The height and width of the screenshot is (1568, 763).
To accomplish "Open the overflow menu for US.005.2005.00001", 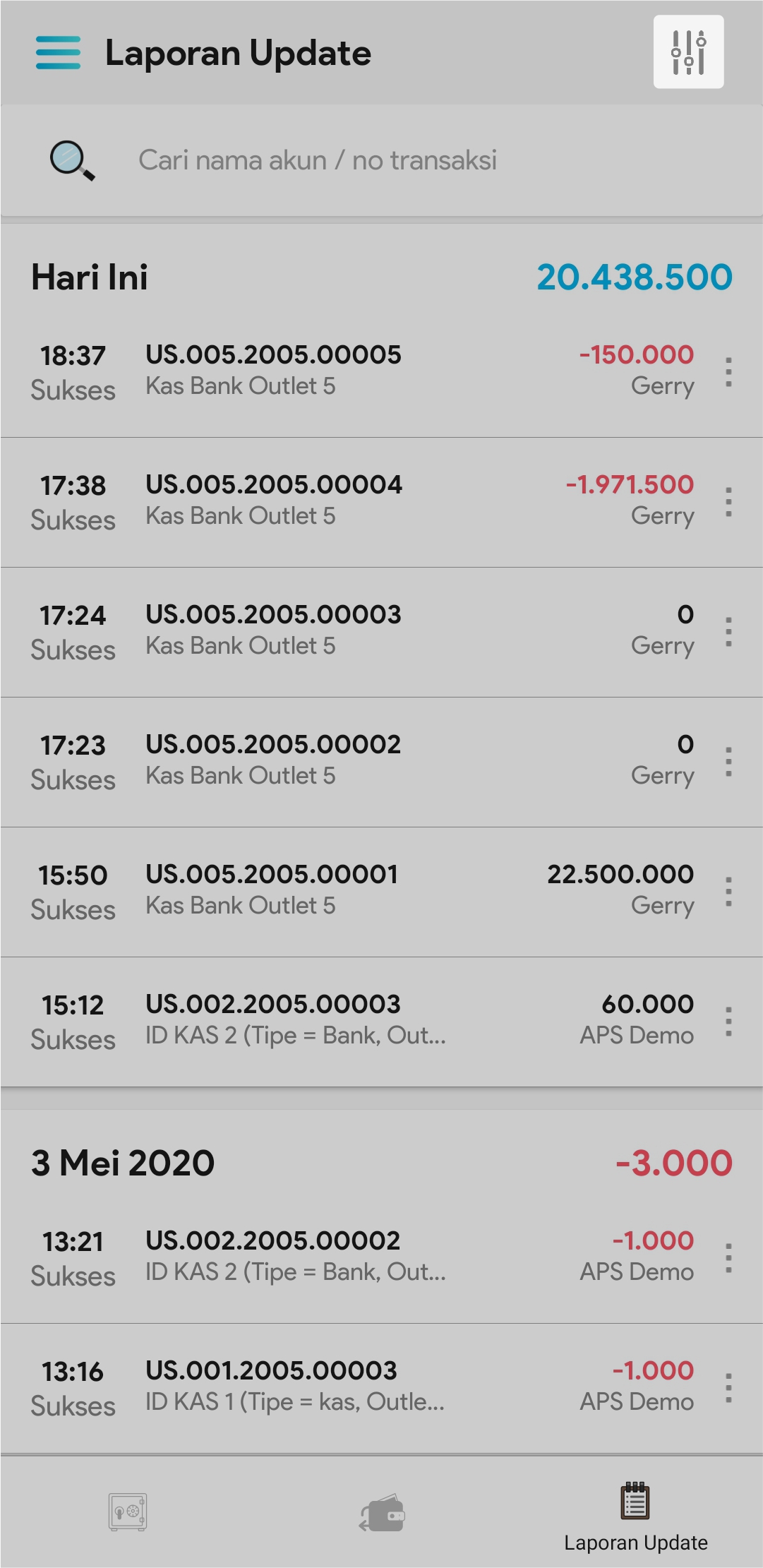I will pyautogui.click(x=728, y=892).
